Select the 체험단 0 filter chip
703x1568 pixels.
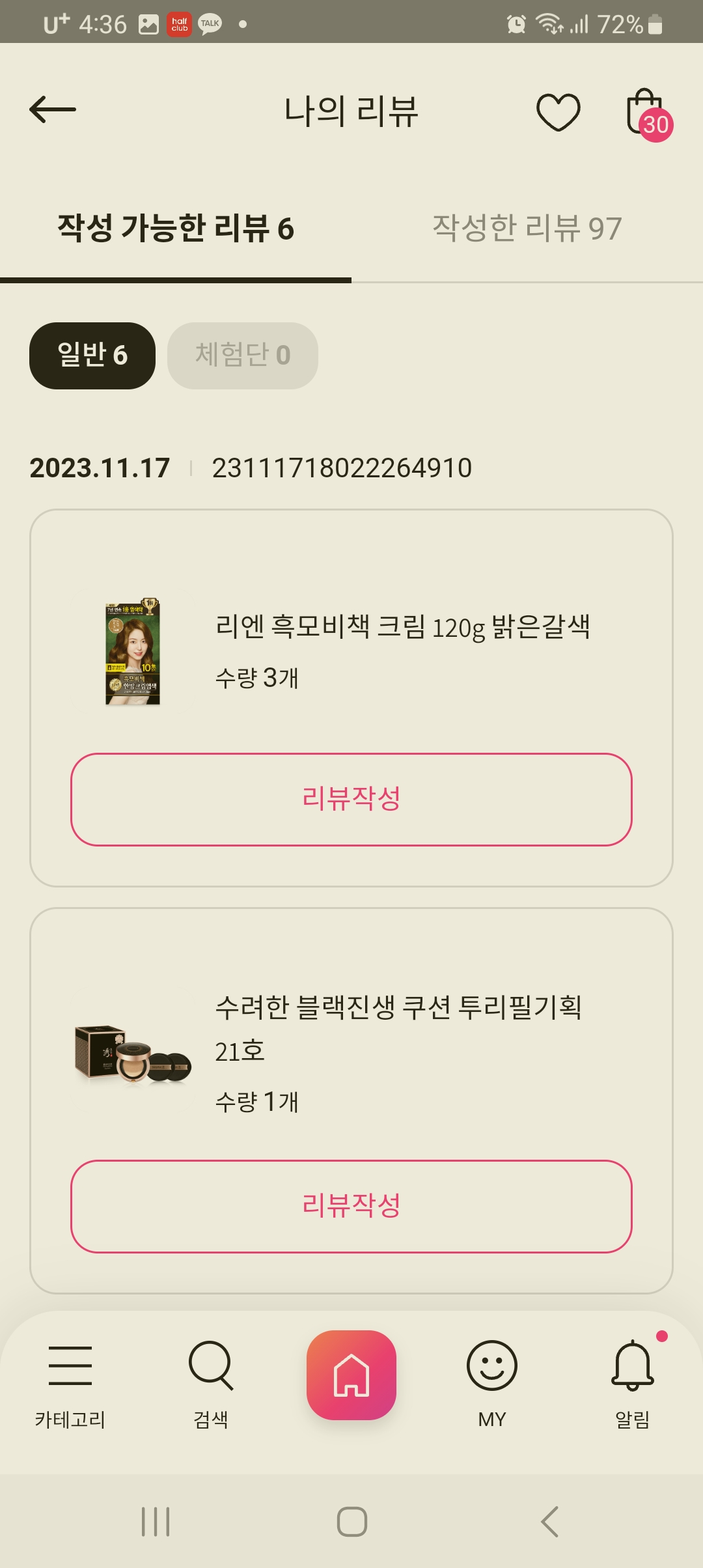[242, 356]
